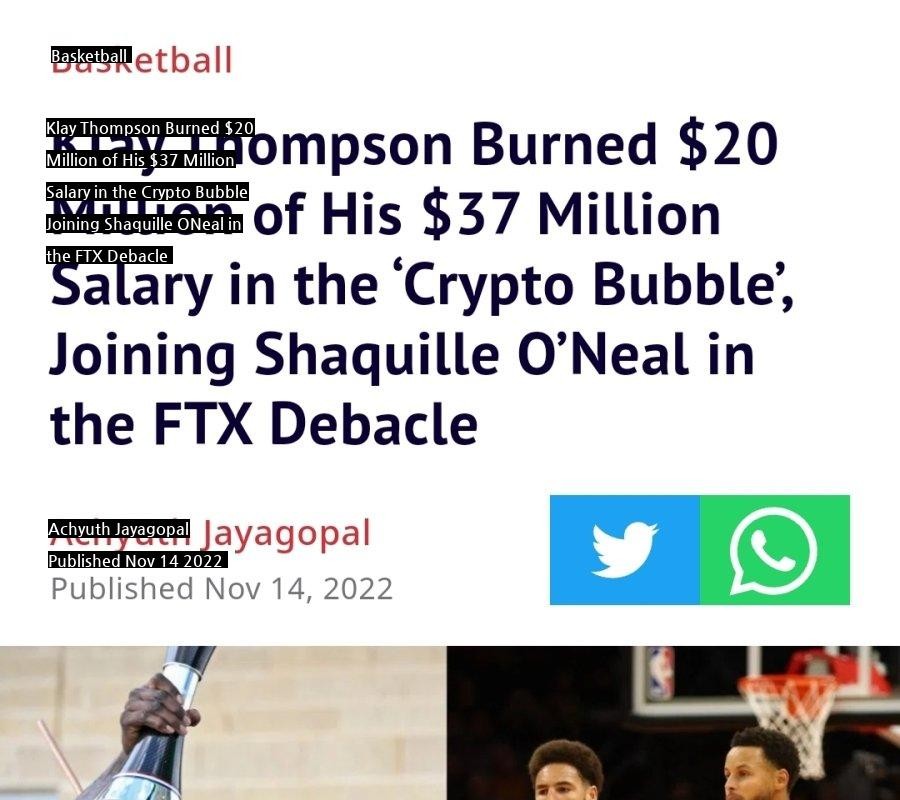Screen dimensions: 900x800
Task: Open author Achyuth Jayagopal's profile
Action: point(210,534)
